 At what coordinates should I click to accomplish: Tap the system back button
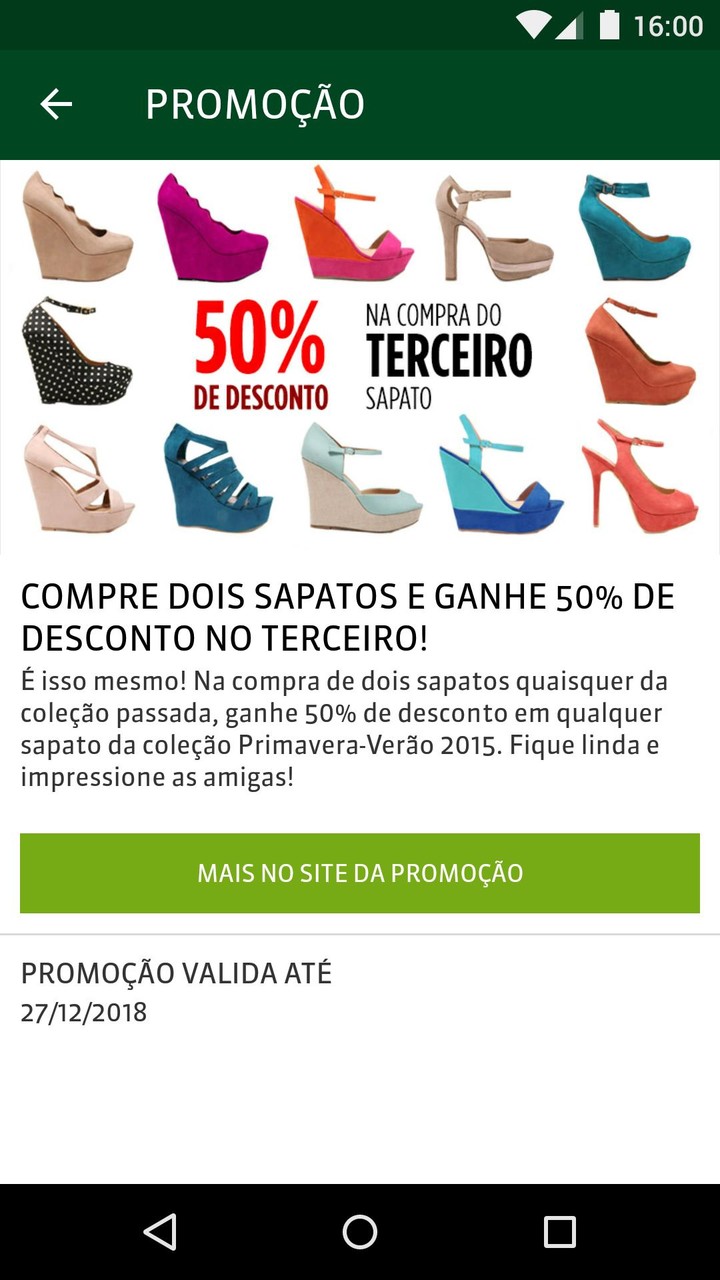click(x=160, y=1231)
